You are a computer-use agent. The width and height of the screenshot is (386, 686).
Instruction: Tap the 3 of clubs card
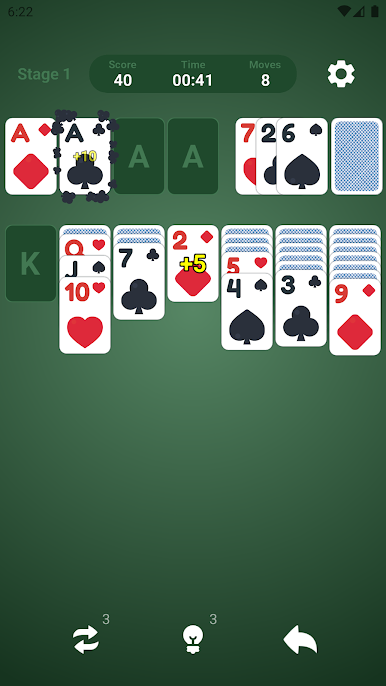coord(301,308)
